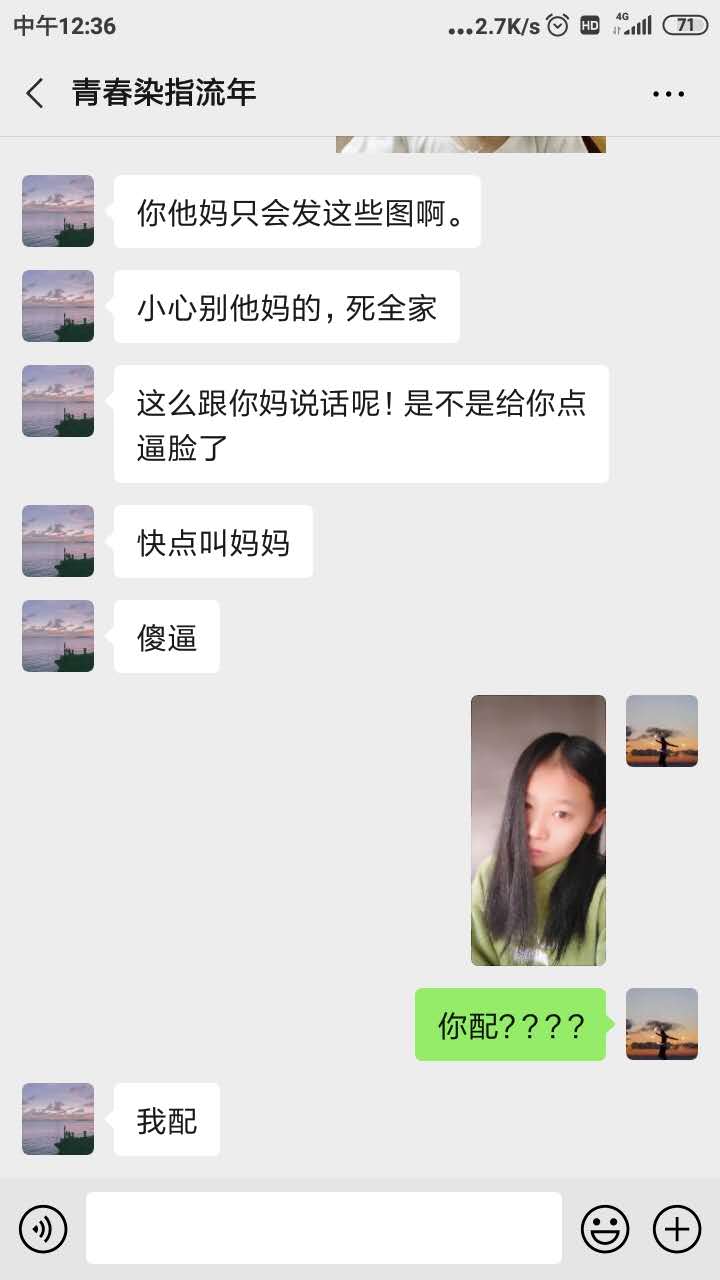
Task: Open the three-dot chat info menu
Action: coord(668,94)
